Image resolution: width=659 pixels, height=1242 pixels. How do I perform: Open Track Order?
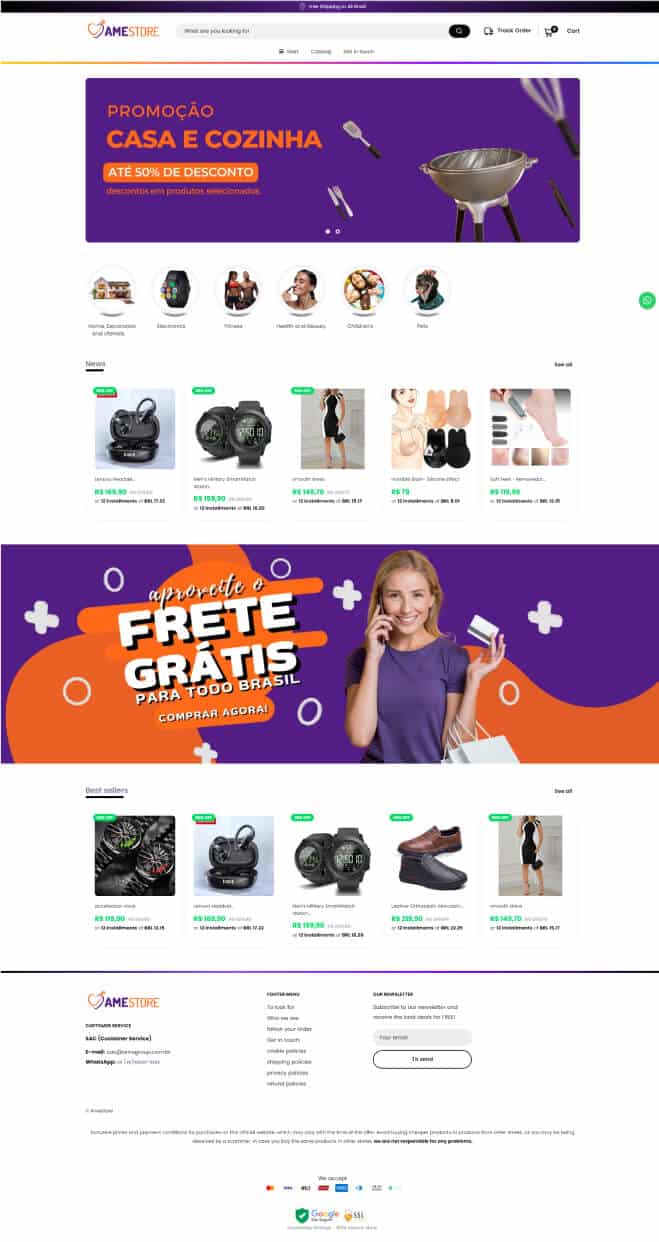507,31
